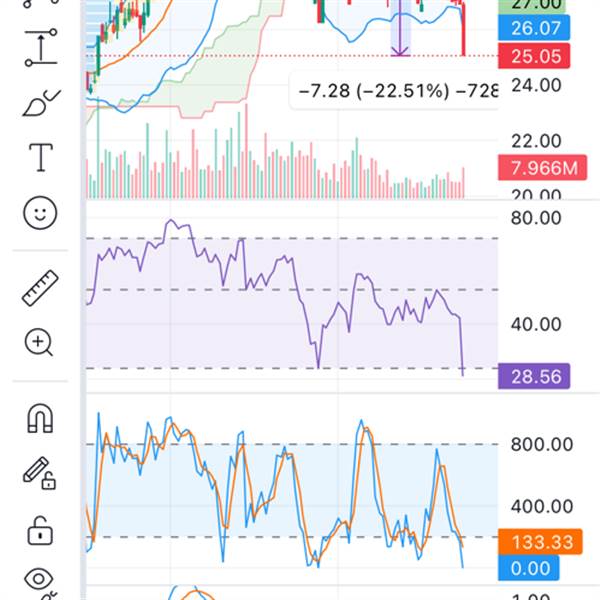Open the emoji icons tool
The image size is (600, 600).
(40, 212)
